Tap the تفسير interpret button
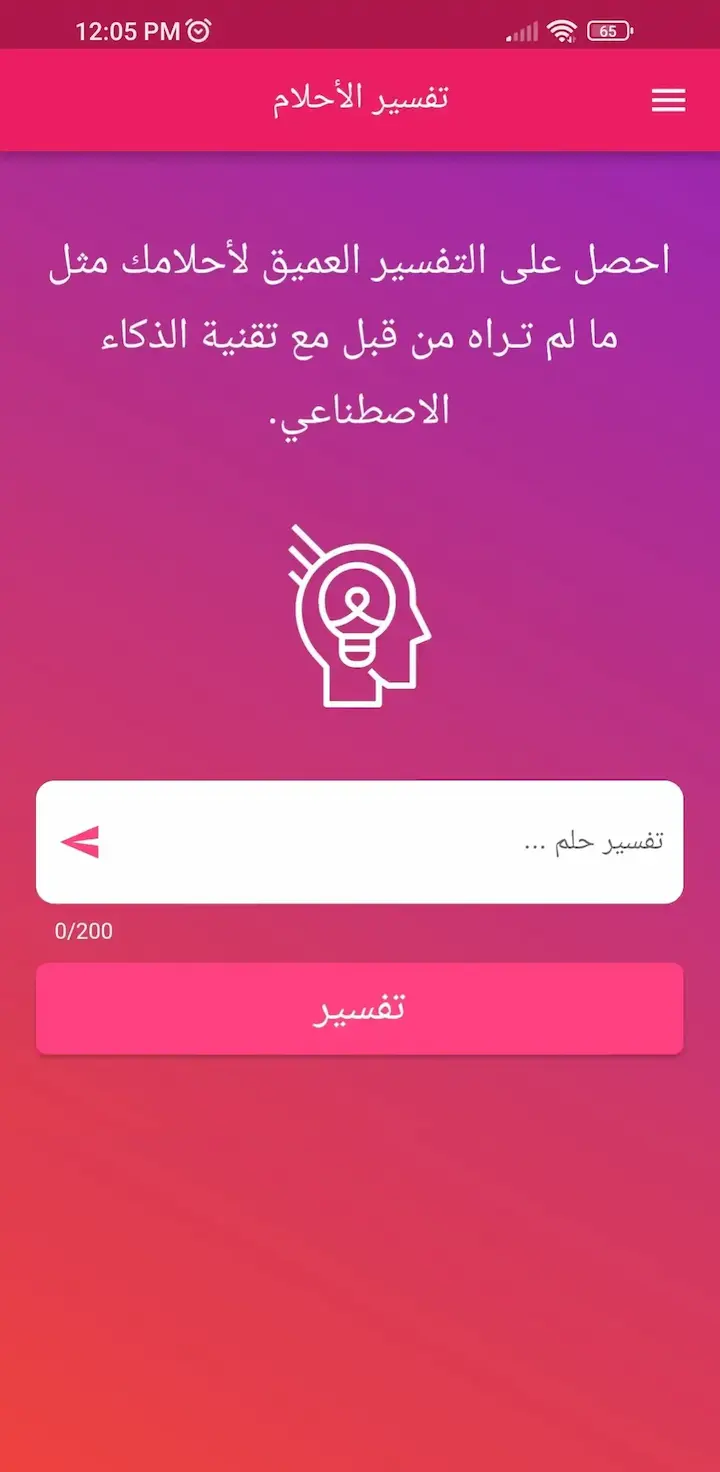Image resolution: width=720 pixels, height=1472 pixels. coord(360,1008)
